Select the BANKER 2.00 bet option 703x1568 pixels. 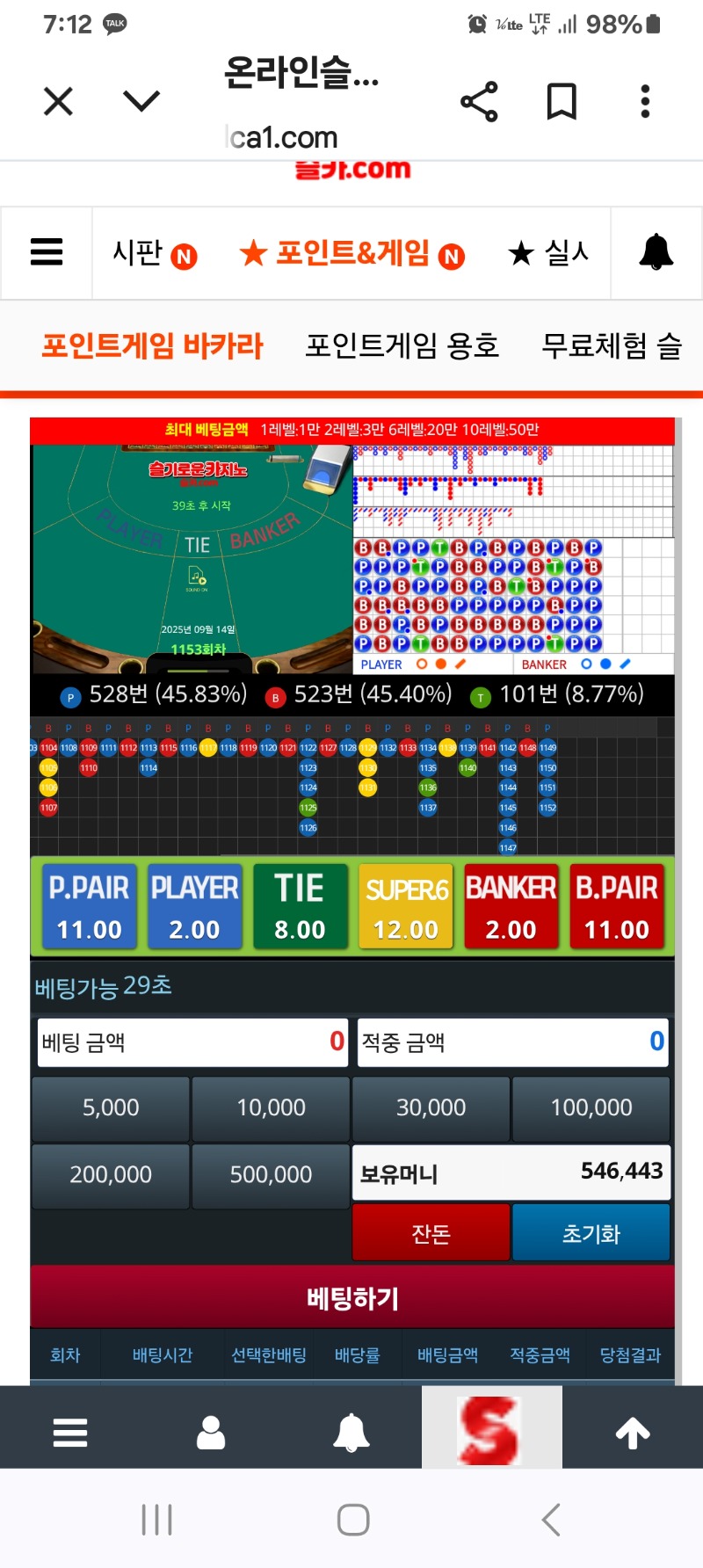pyautogui.click(x=511, y=907)
